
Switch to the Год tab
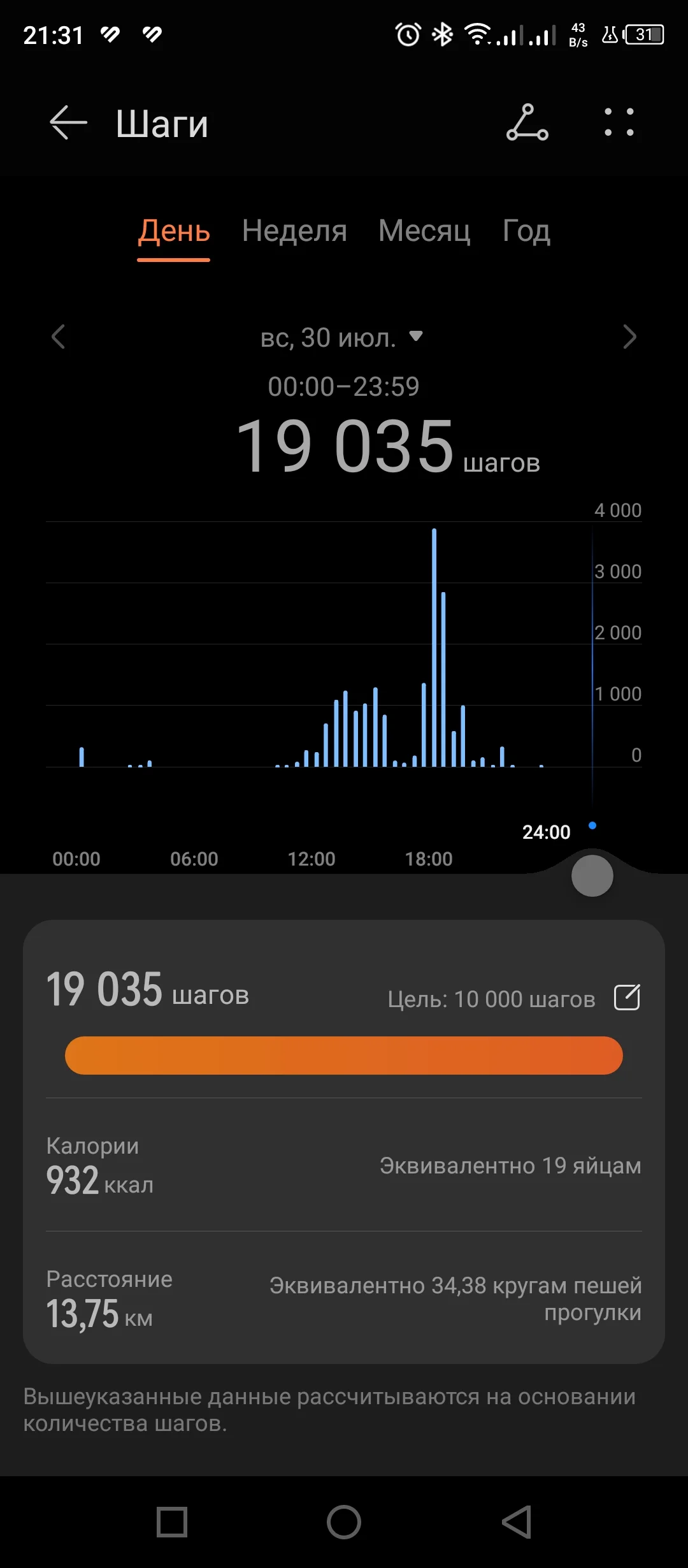coord(526,231)
